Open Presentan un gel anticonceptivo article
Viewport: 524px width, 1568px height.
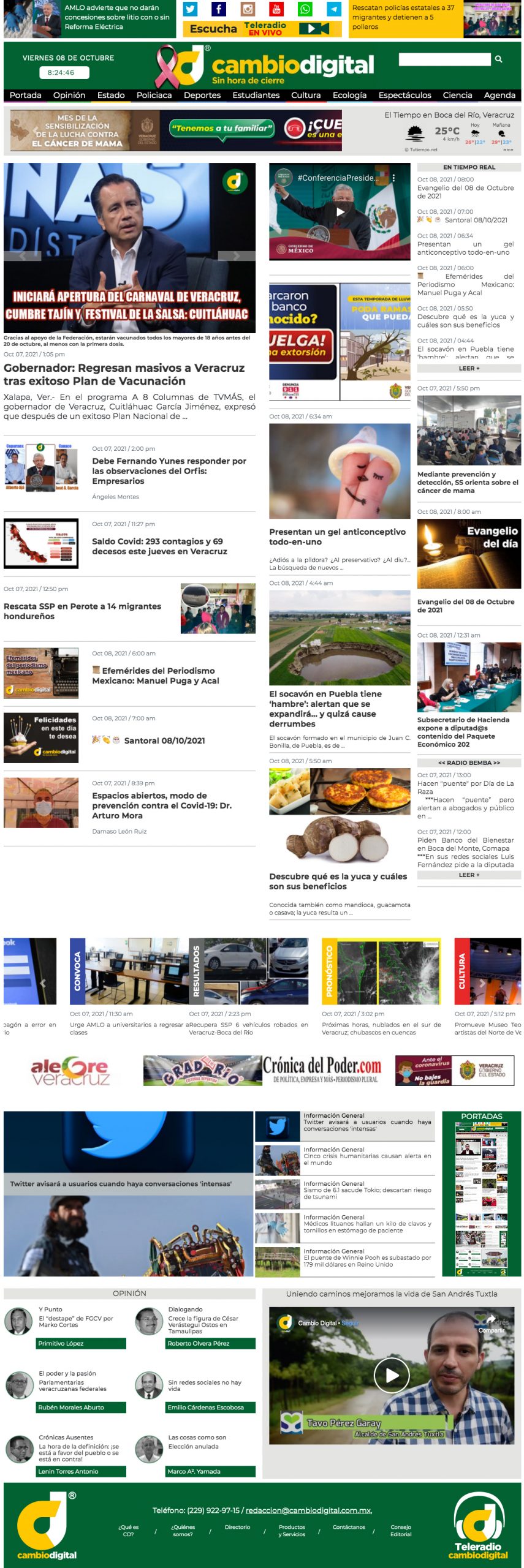point(337,537)
